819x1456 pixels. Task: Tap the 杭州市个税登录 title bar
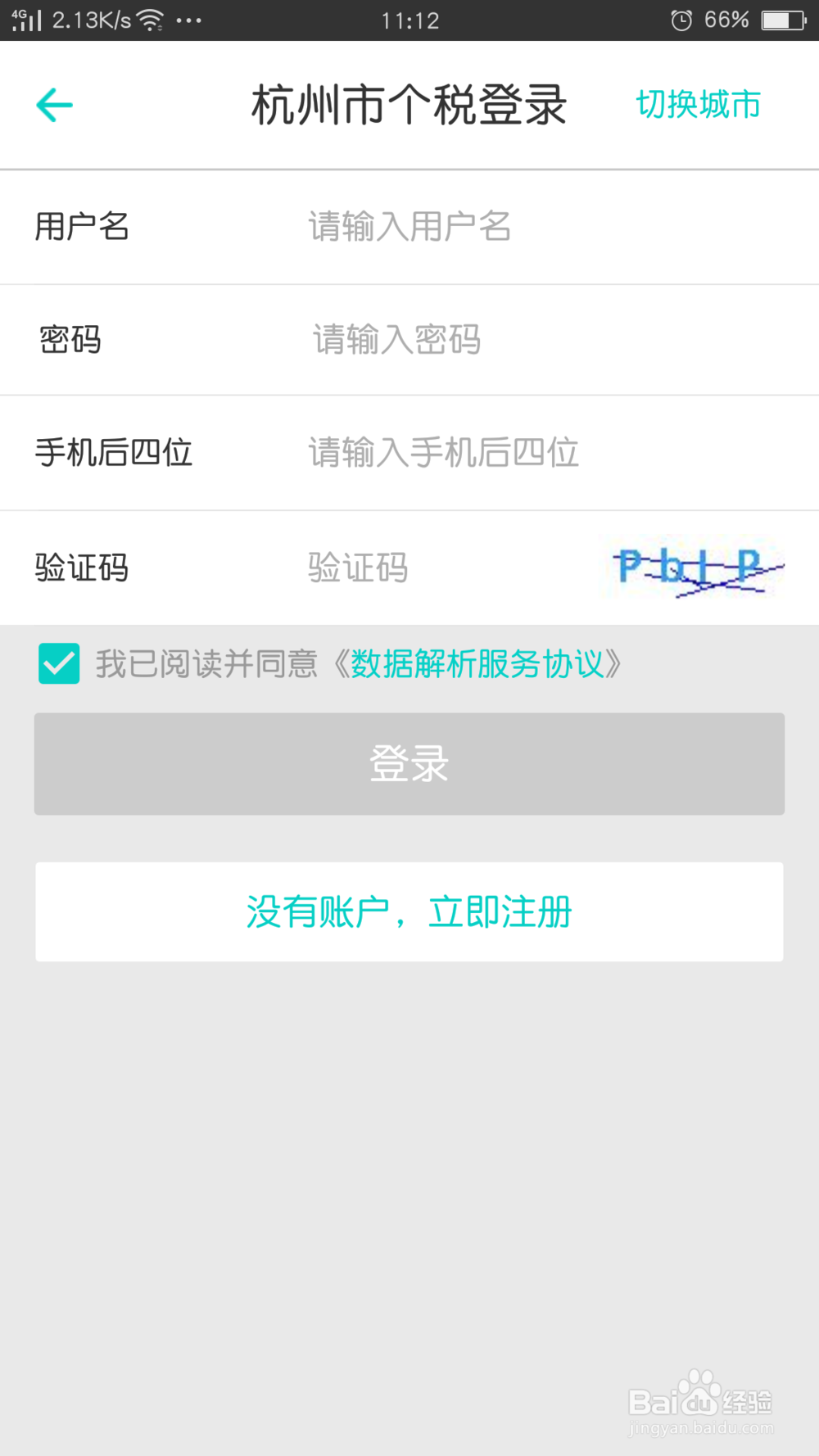pyautogui.click(x=409, y=104)
